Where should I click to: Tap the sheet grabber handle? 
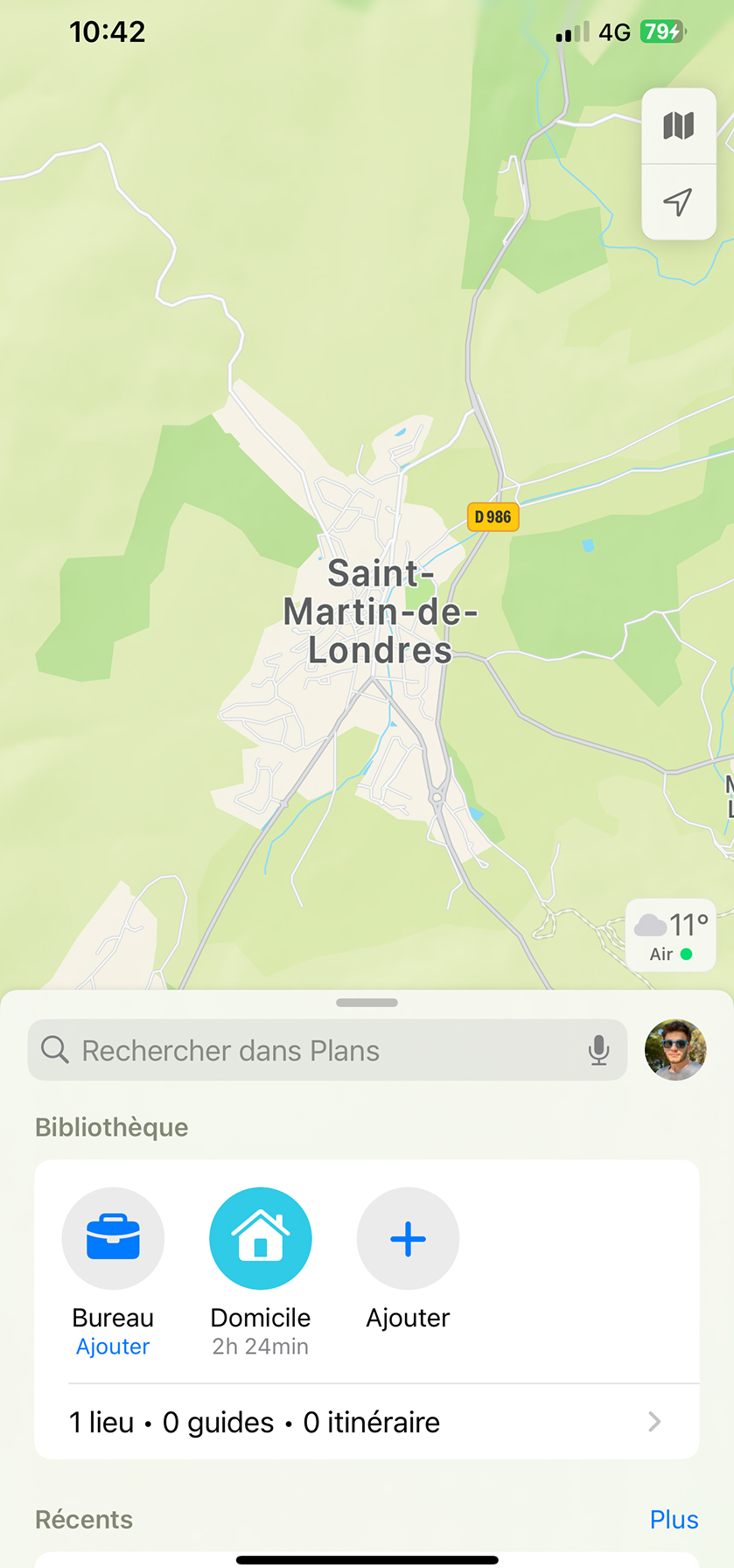pyautogui.click(x=367, y=1003)
